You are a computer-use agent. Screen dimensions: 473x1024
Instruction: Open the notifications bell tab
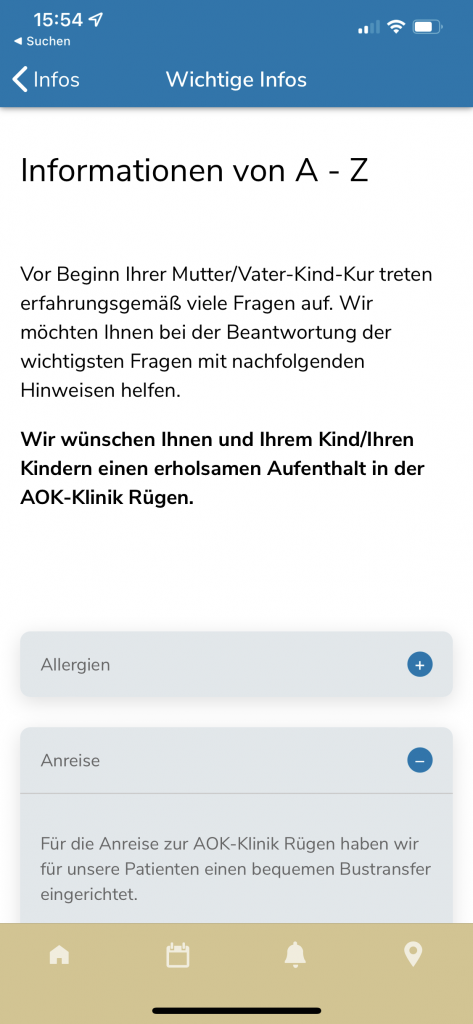pos(295,955)
